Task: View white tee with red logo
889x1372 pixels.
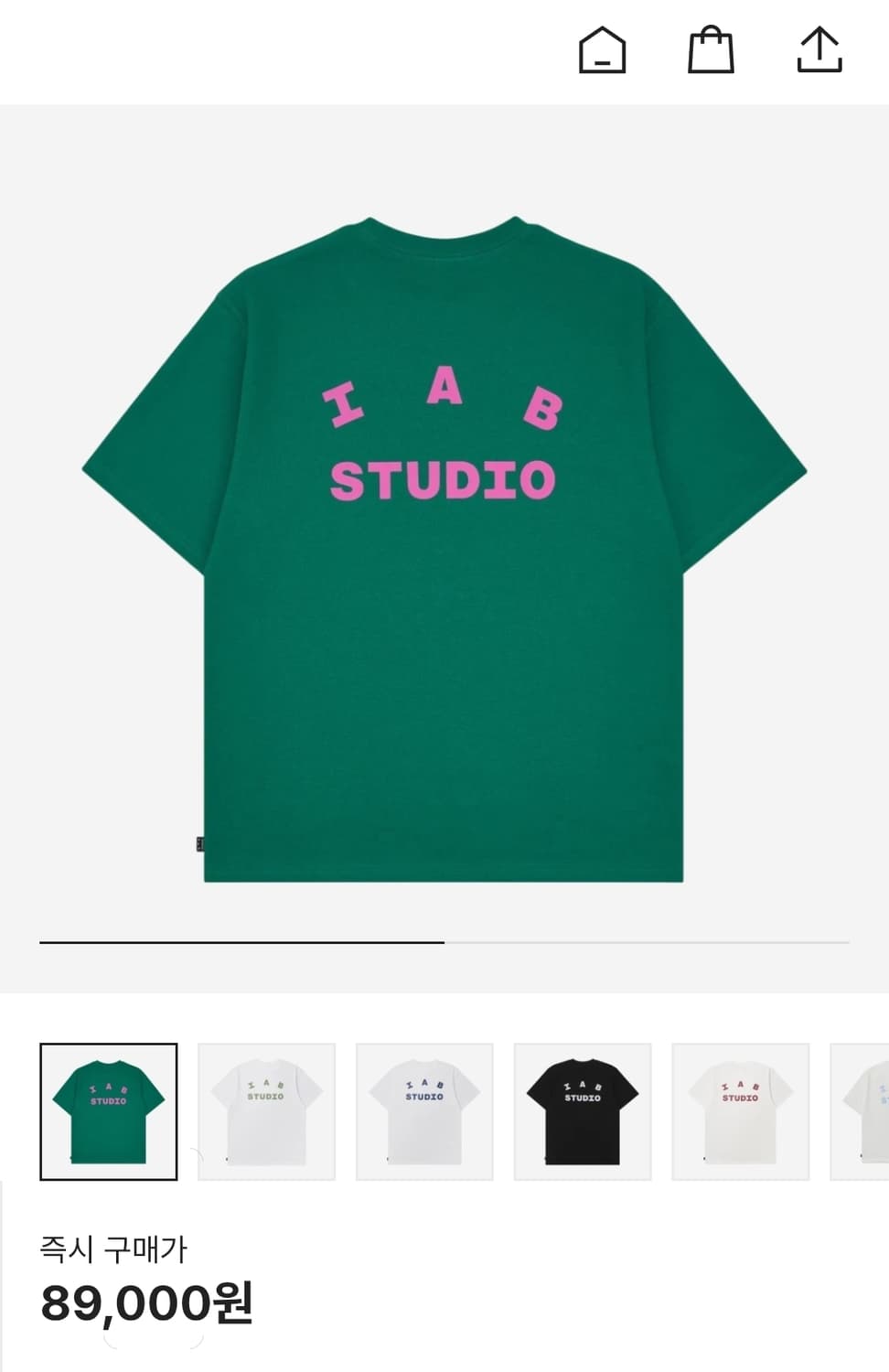Action: pyautogui.click(x=740, y=1111)
